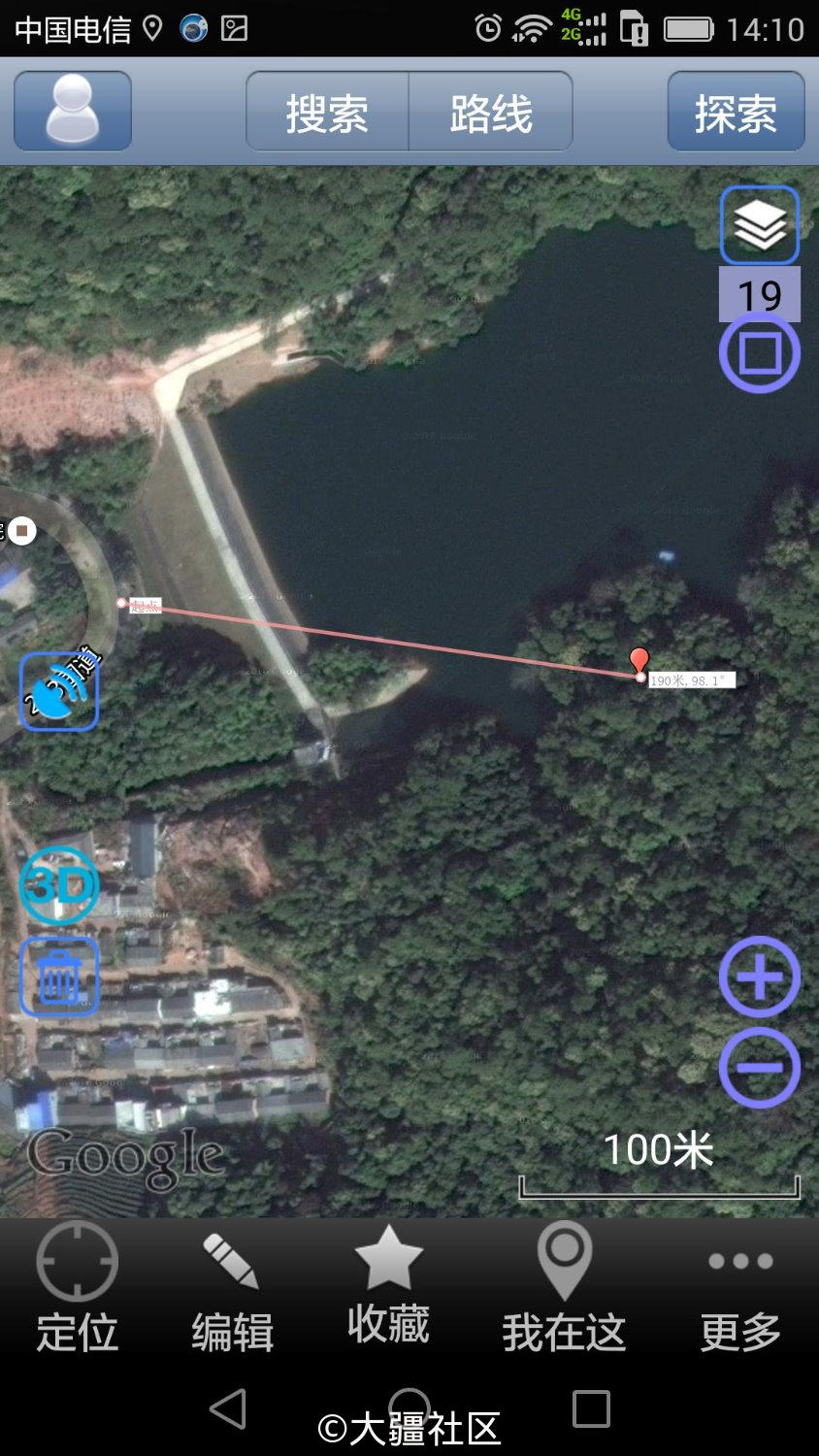
Task: Open the user profile icon
Action: [73, 111]
